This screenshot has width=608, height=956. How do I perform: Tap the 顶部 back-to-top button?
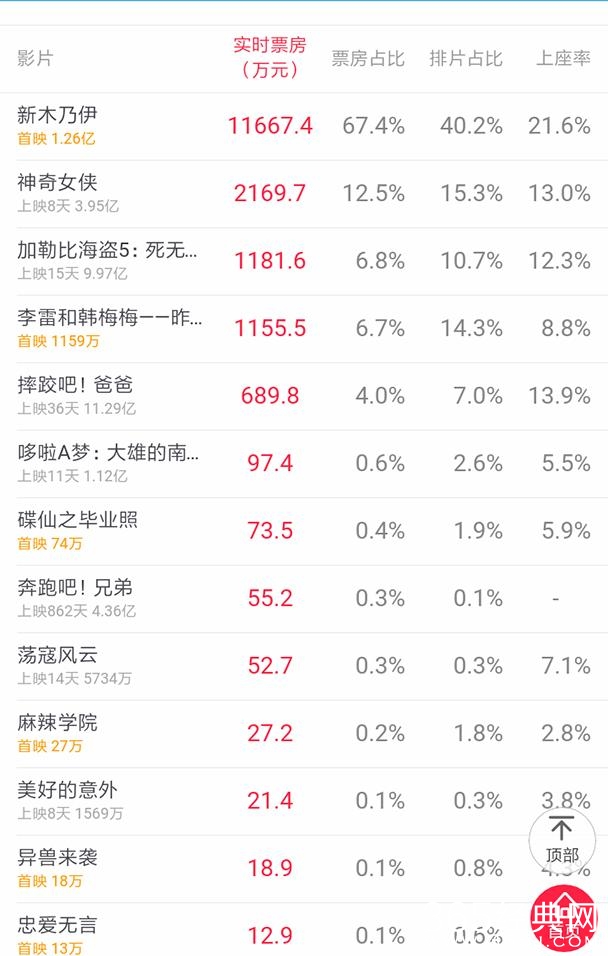pyautogui.click(x=562, y=838)
